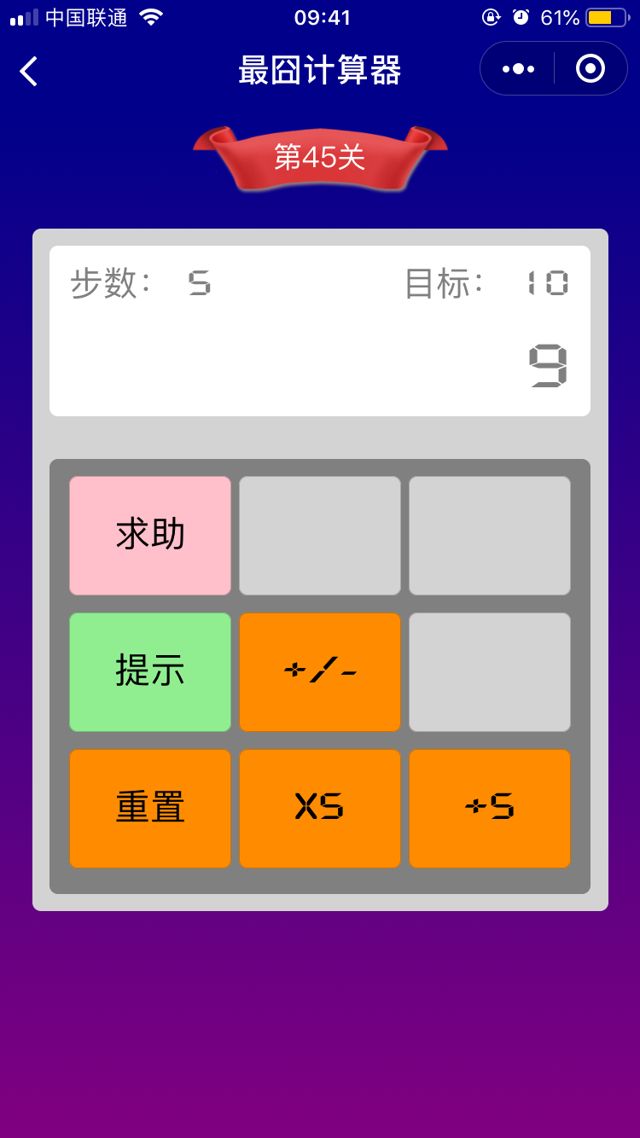Tap the pink 求助 help button
This screenshot has width=640, height=1138.
150,536
